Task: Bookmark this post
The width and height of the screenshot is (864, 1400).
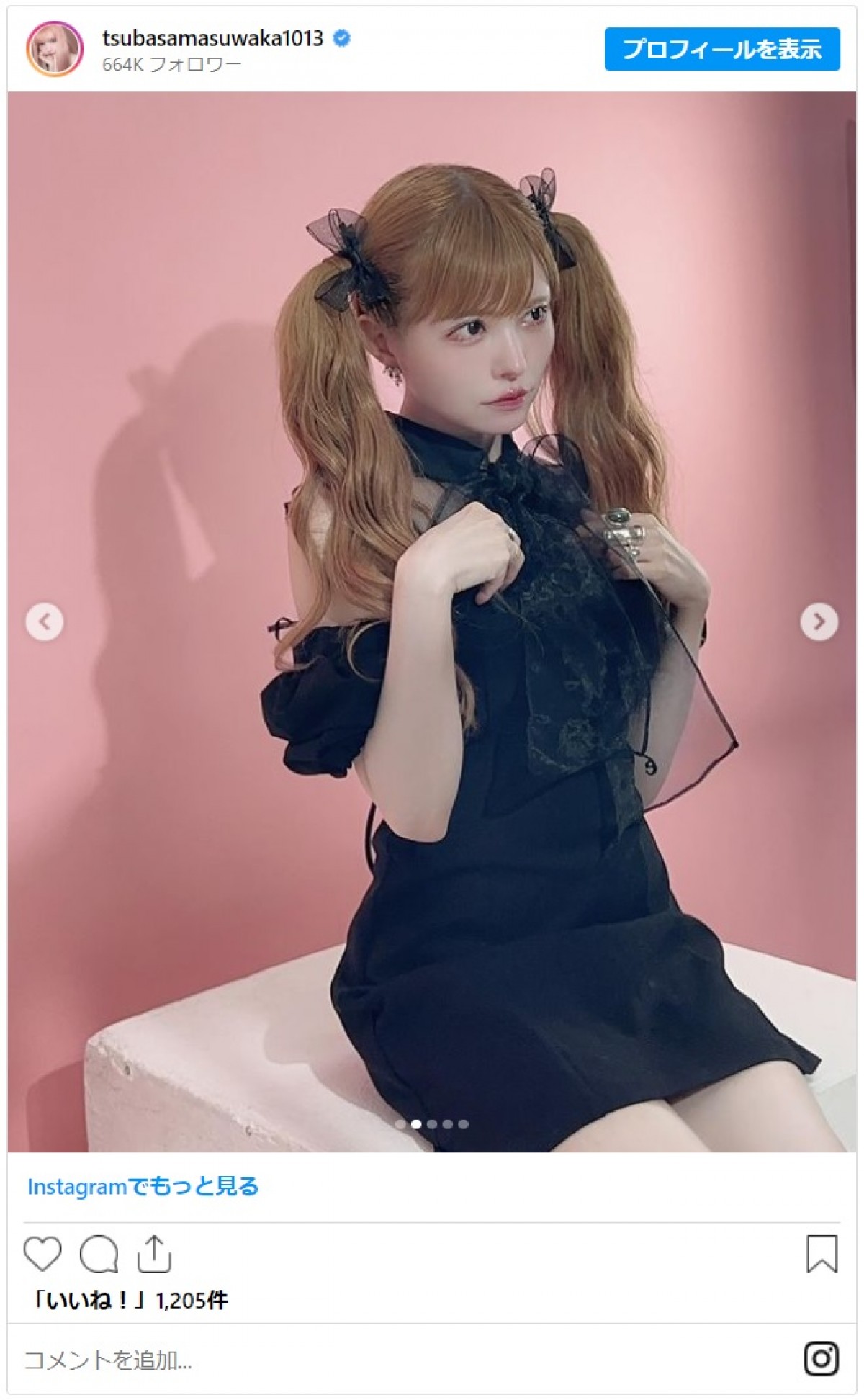Action: (822, 1254)
